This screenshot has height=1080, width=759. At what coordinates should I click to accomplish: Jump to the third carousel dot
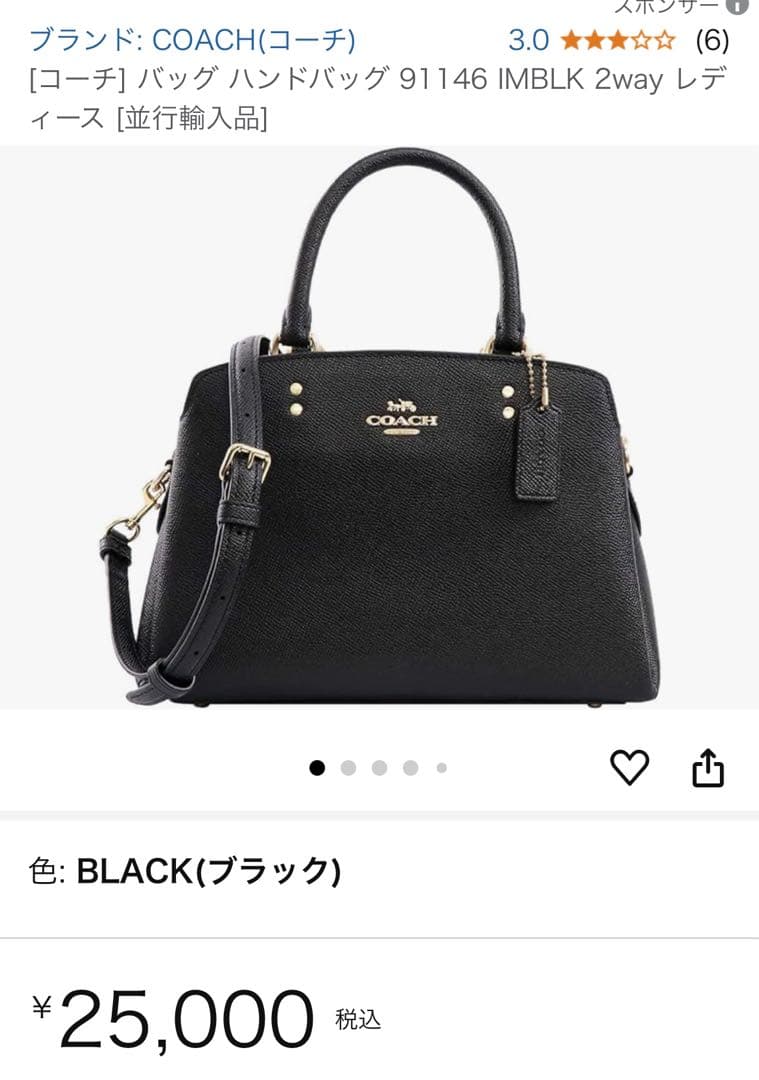point(379,769)
